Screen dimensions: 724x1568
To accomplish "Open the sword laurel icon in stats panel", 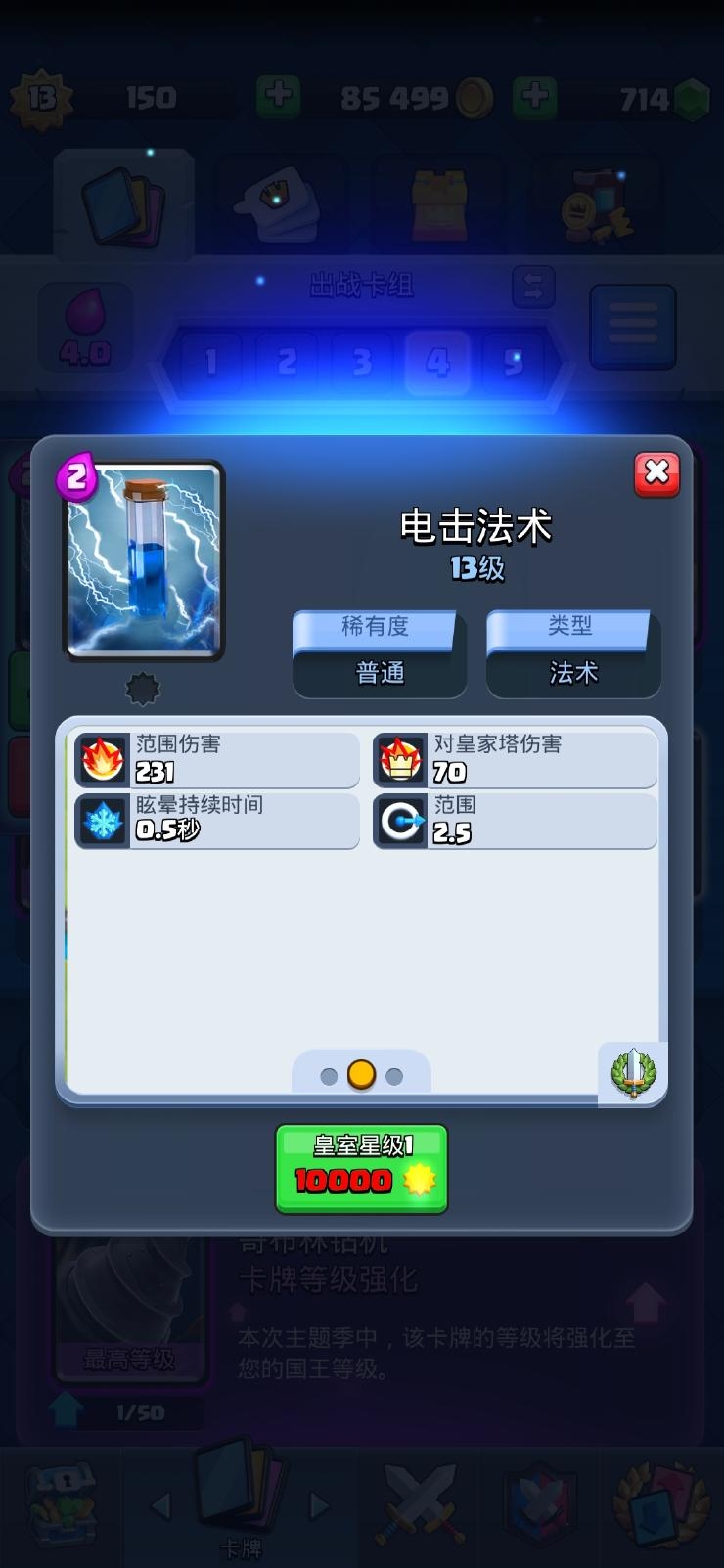I will pos(633,1074).
